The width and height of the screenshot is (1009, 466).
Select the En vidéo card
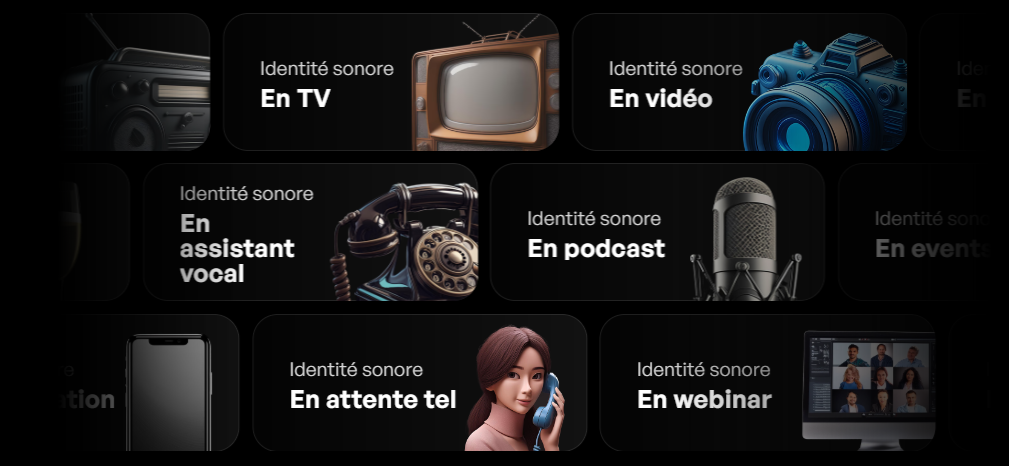coord(738,83)
